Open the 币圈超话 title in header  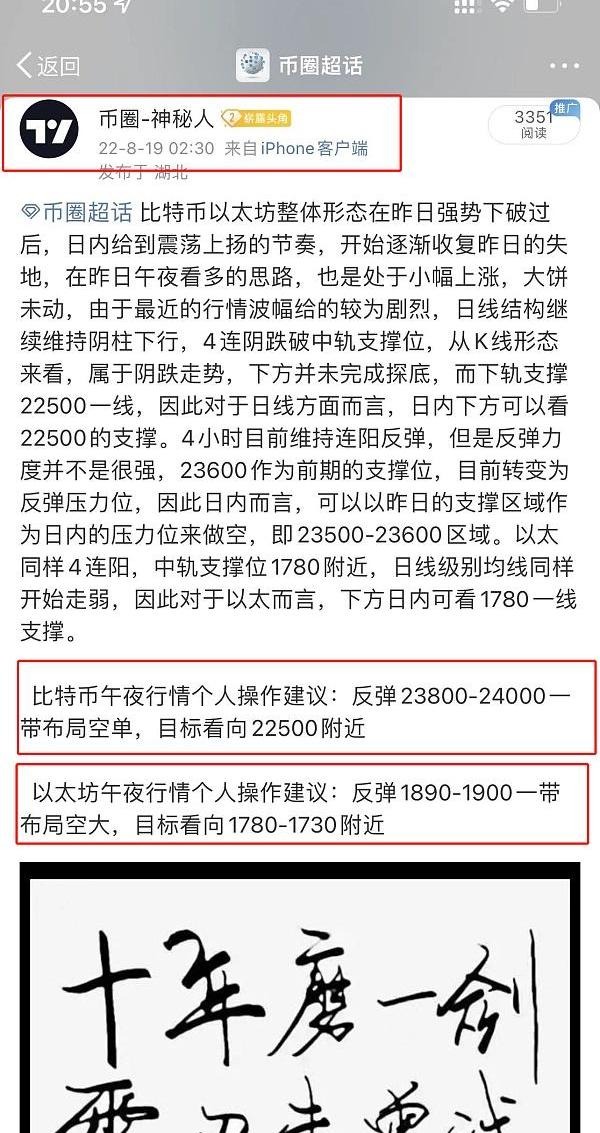321,66
